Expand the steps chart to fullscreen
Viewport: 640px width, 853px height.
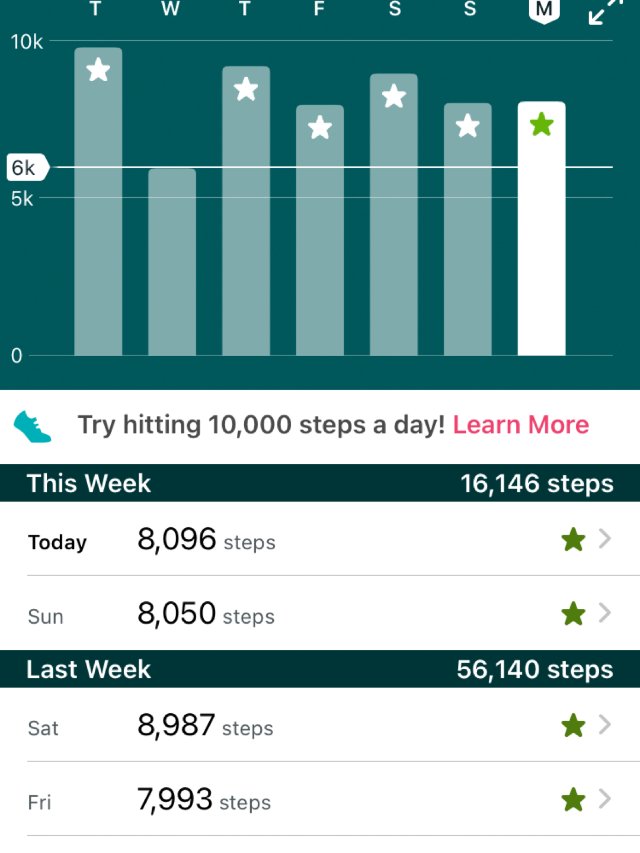606,11
